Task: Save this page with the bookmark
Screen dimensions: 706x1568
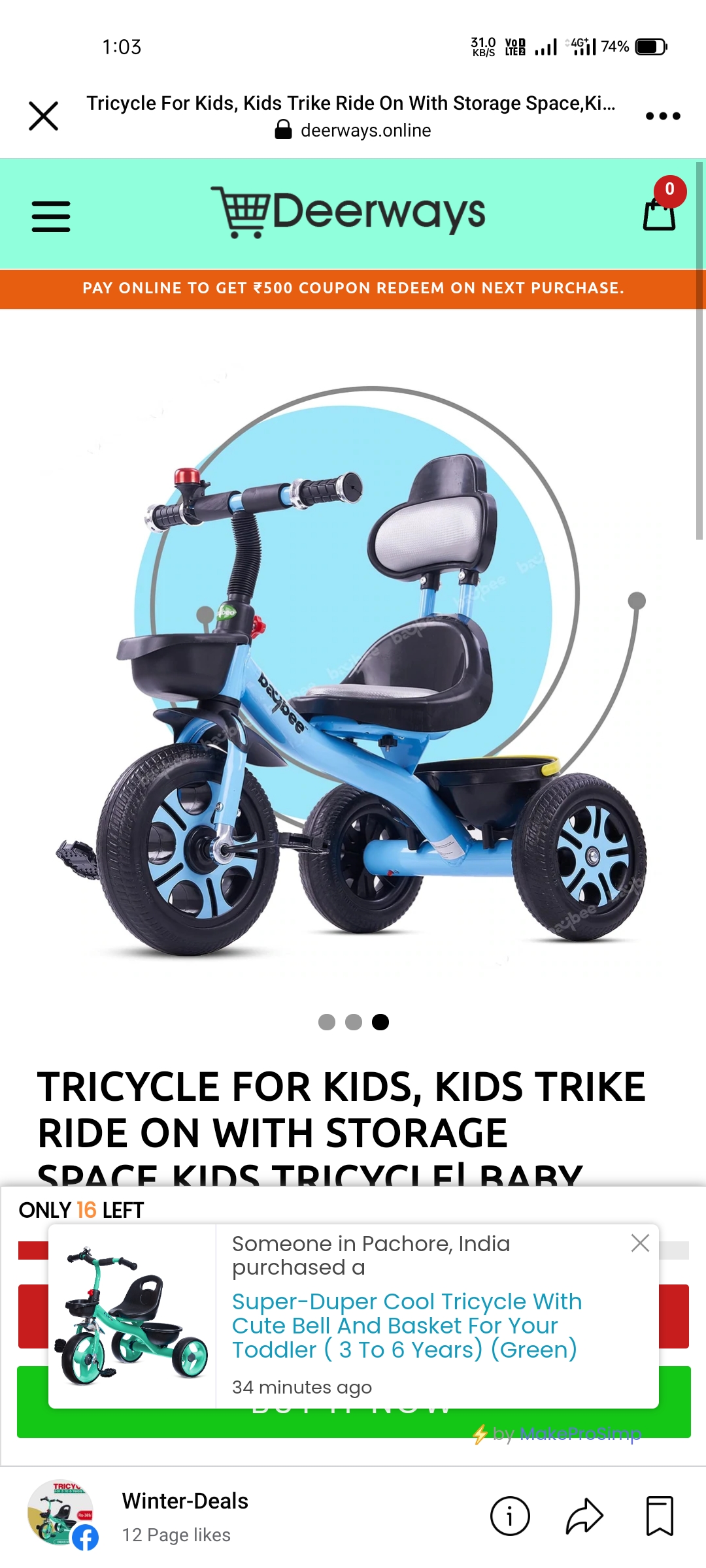Action: (x=659, y=1516)
